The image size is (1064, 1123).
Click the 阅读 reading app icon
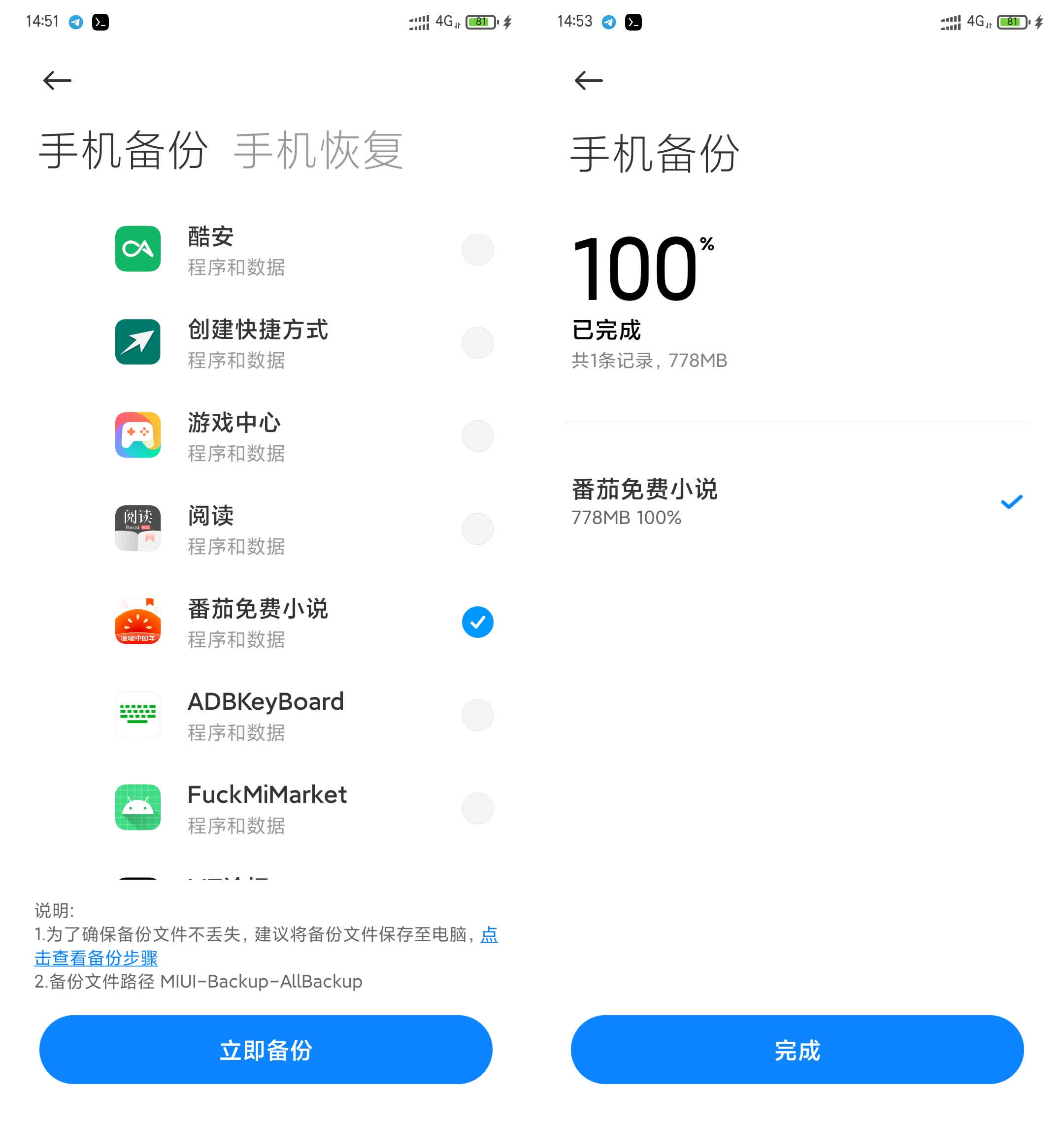click(x=138, y=528)
